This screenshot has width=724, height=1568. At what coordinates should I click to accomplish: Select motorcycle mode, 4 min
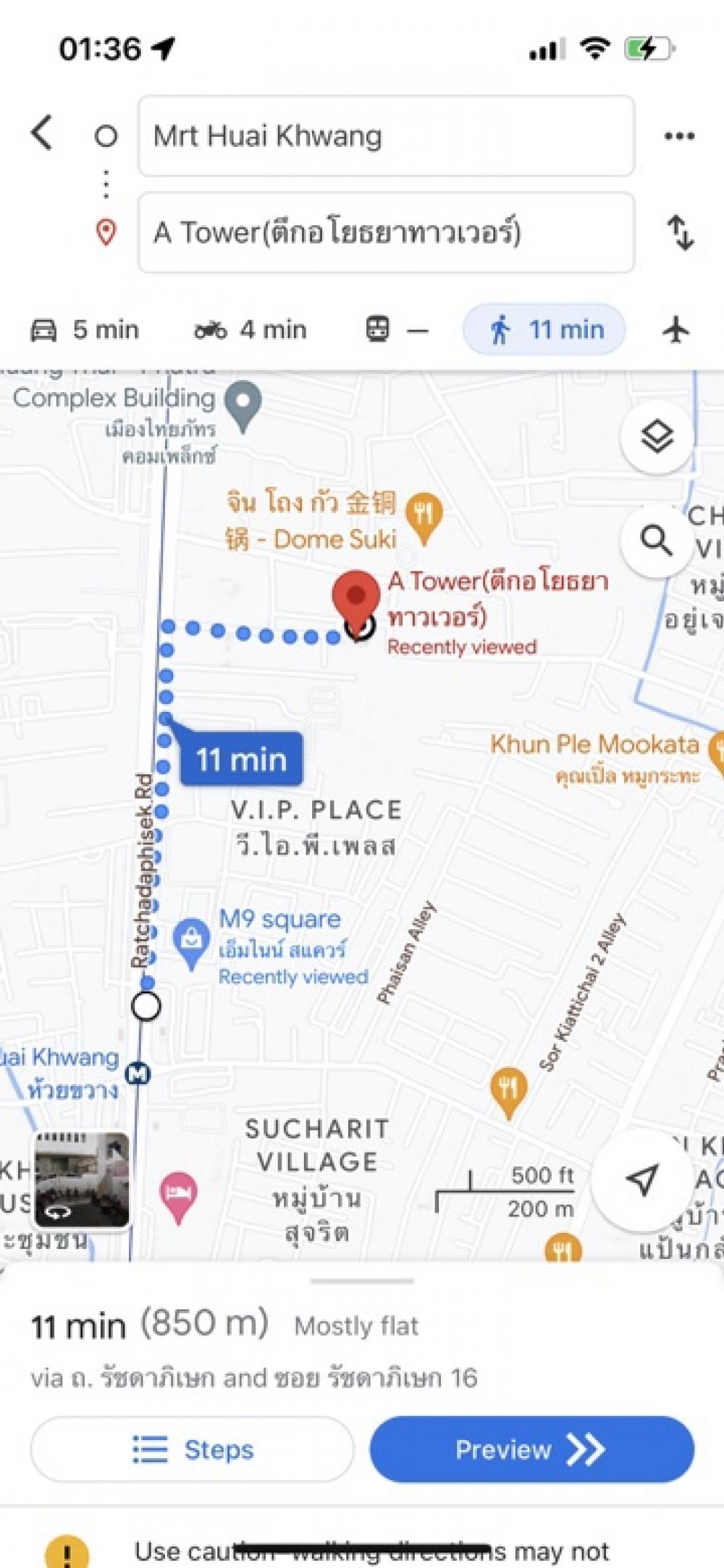pyautogui.click(x=251, y=330)
